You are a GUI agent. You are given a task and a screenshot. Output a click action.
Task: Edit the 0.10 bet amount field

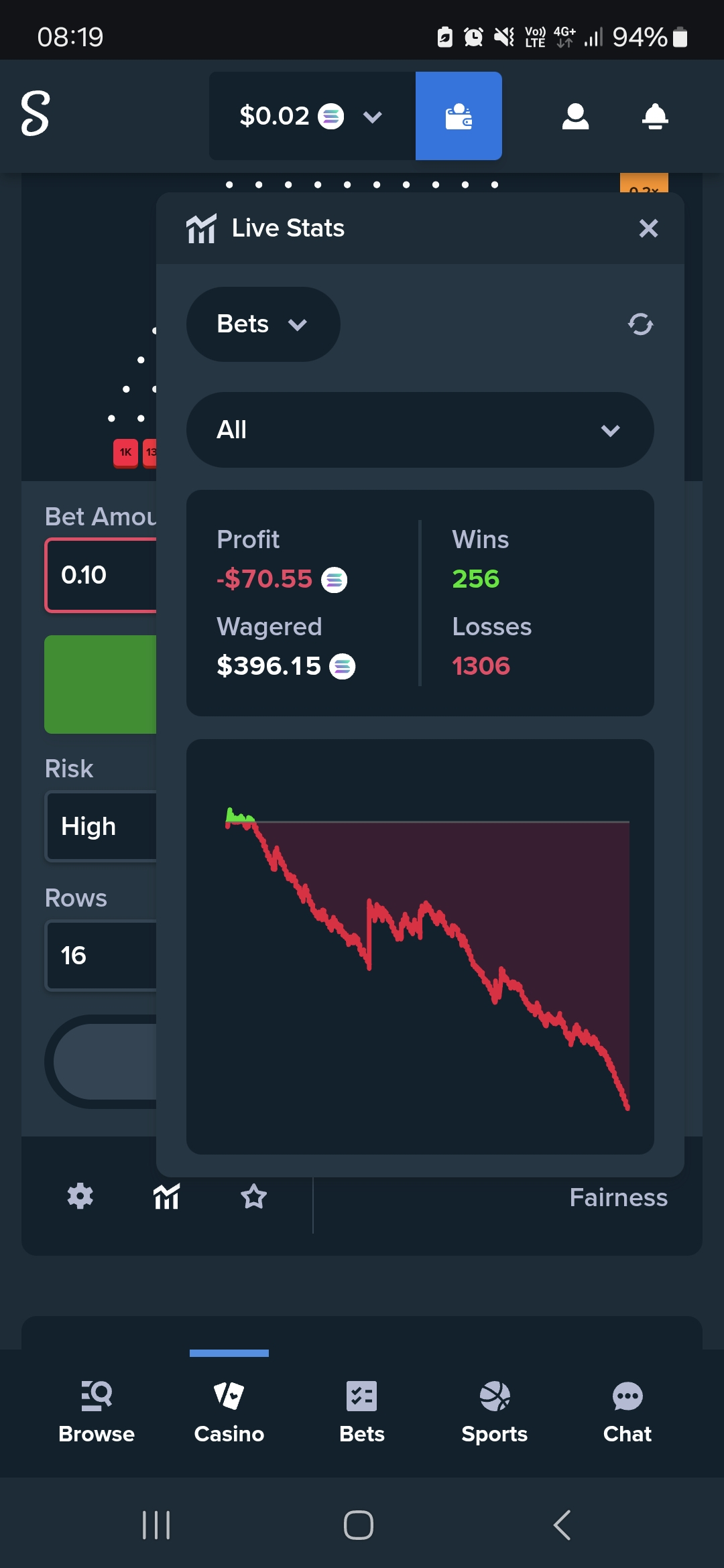click(101, 575)
